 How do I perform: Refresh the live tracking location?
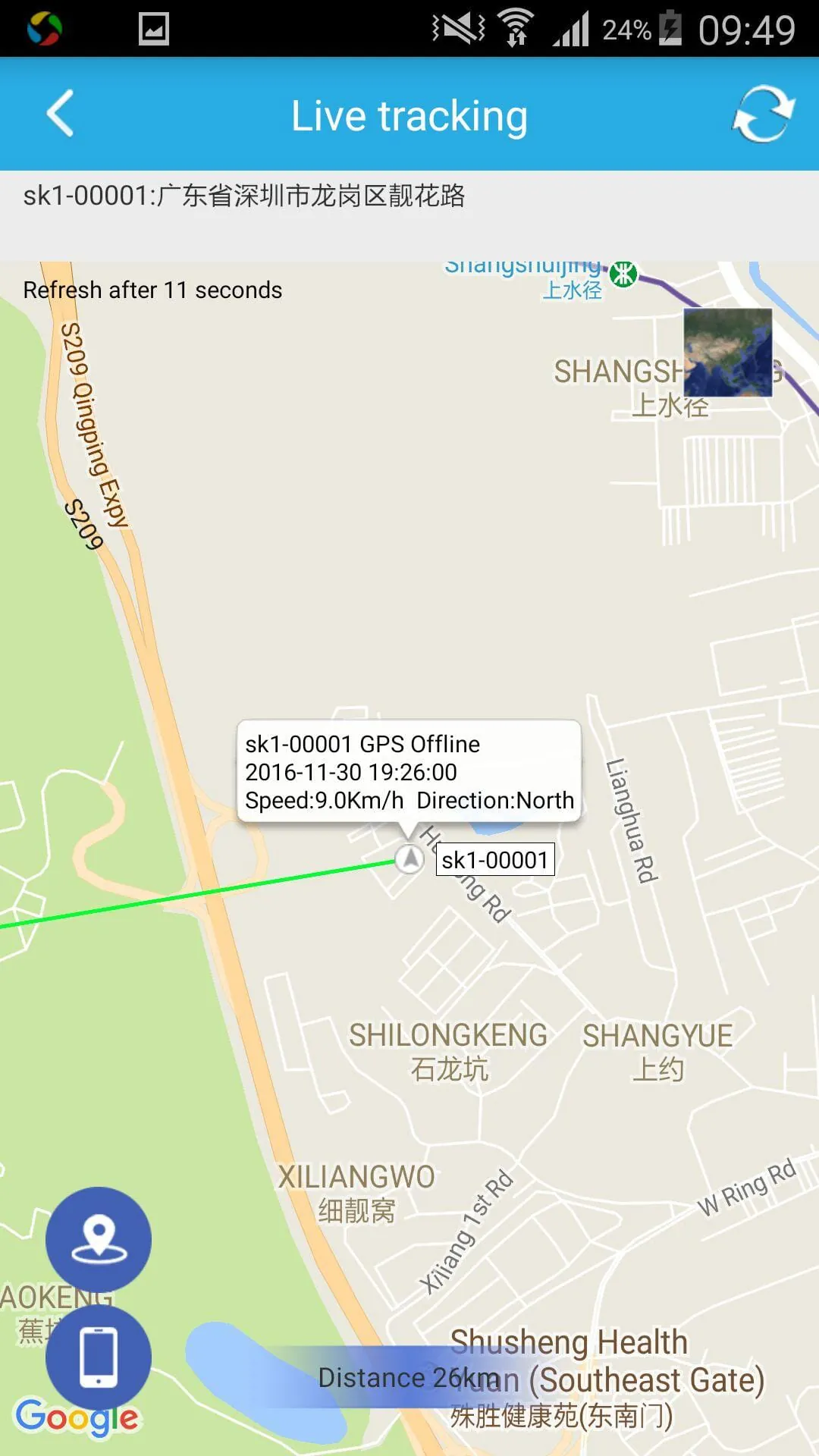click(x=763, y=114)
